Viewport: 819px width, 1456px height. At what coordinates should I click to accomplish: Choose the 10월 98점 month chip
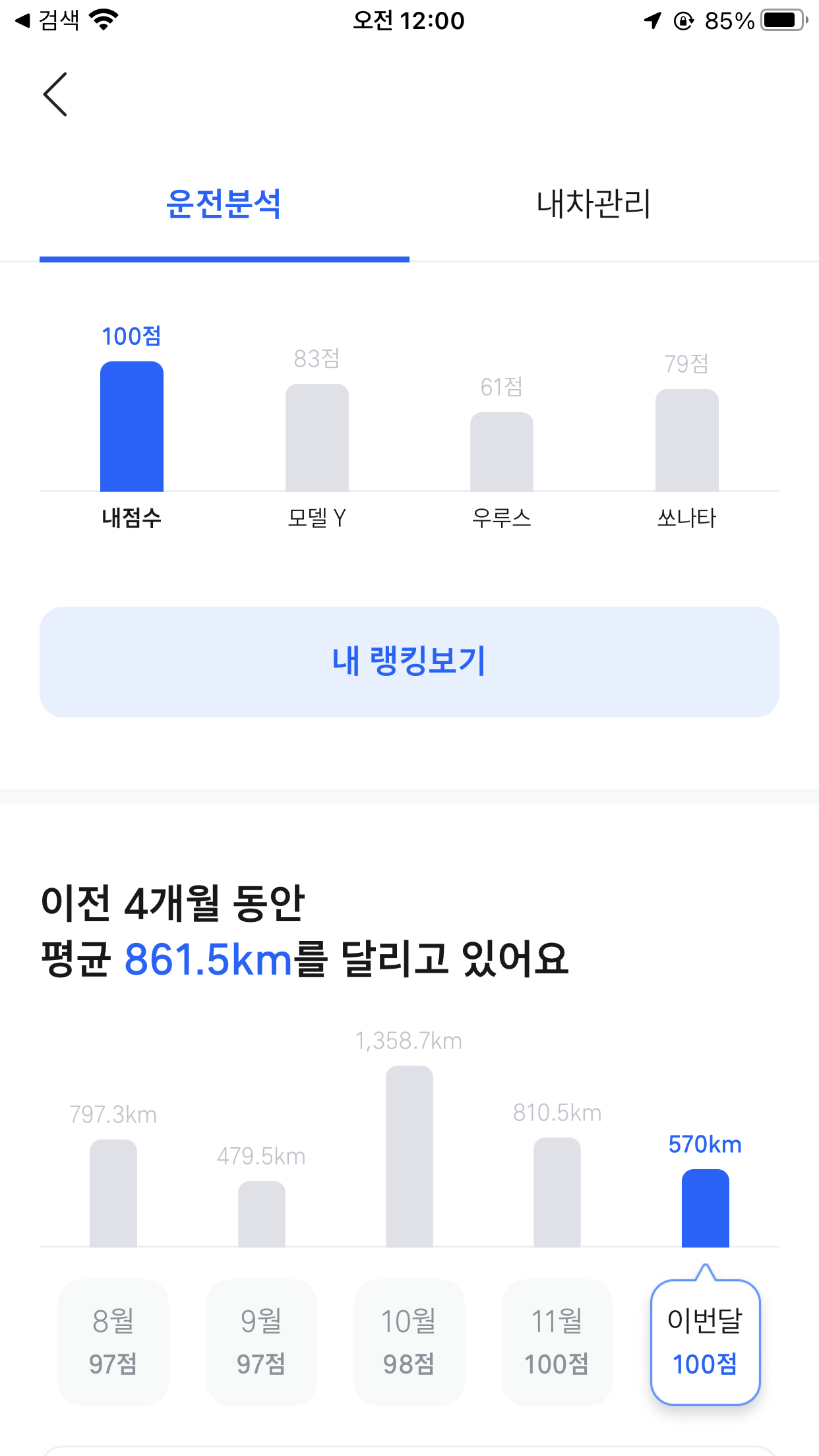pos(409,1342)
